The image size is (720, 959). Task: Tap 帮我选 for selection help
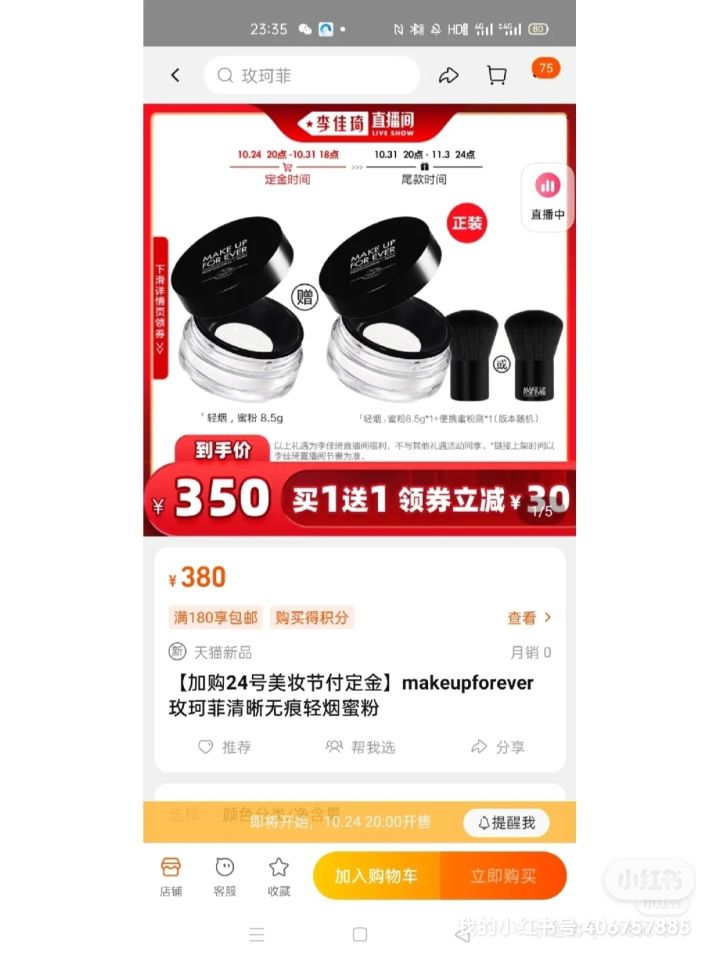(360, 746)
